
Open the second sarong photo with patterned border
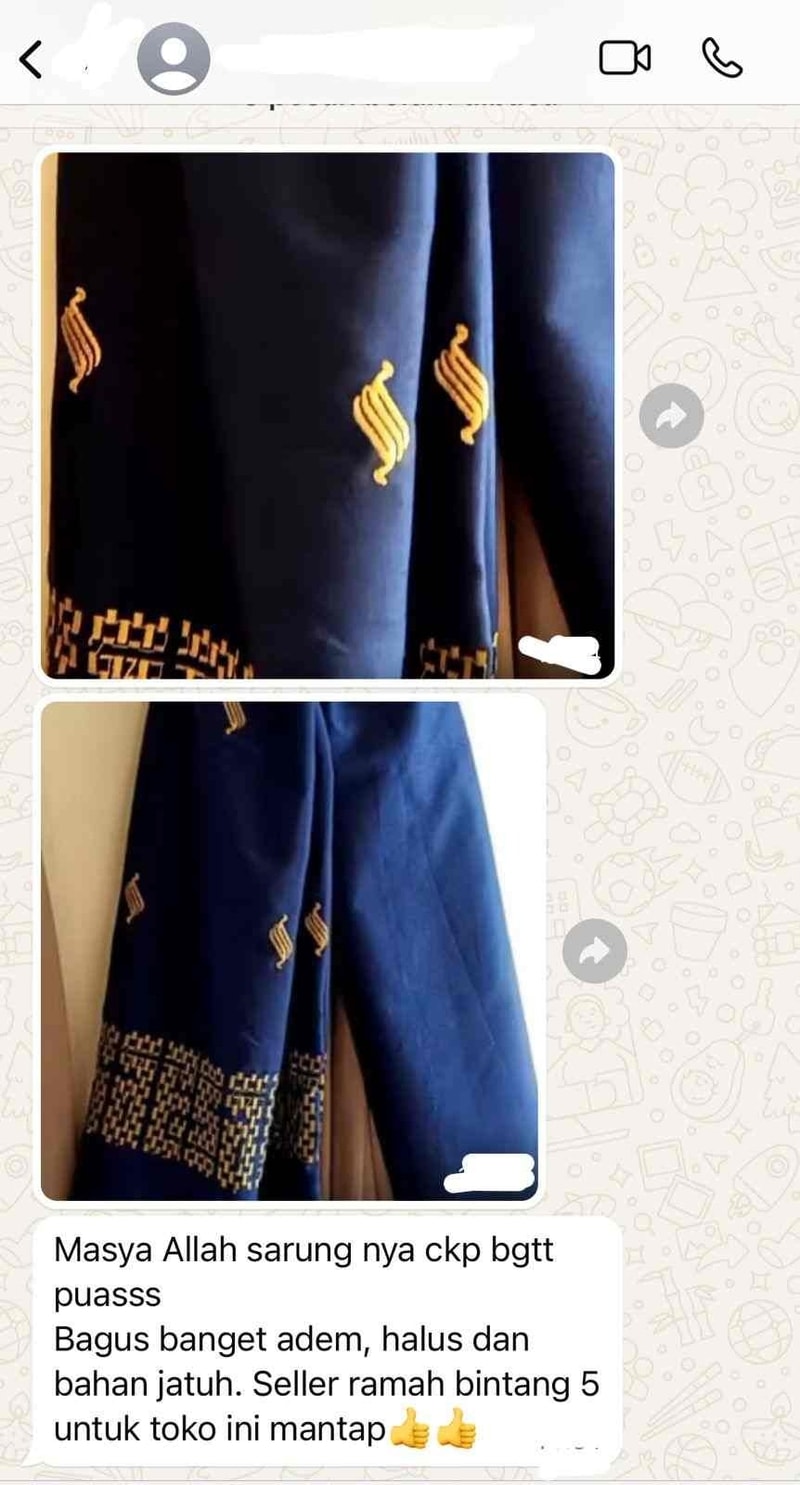click(x=290, y=950)
